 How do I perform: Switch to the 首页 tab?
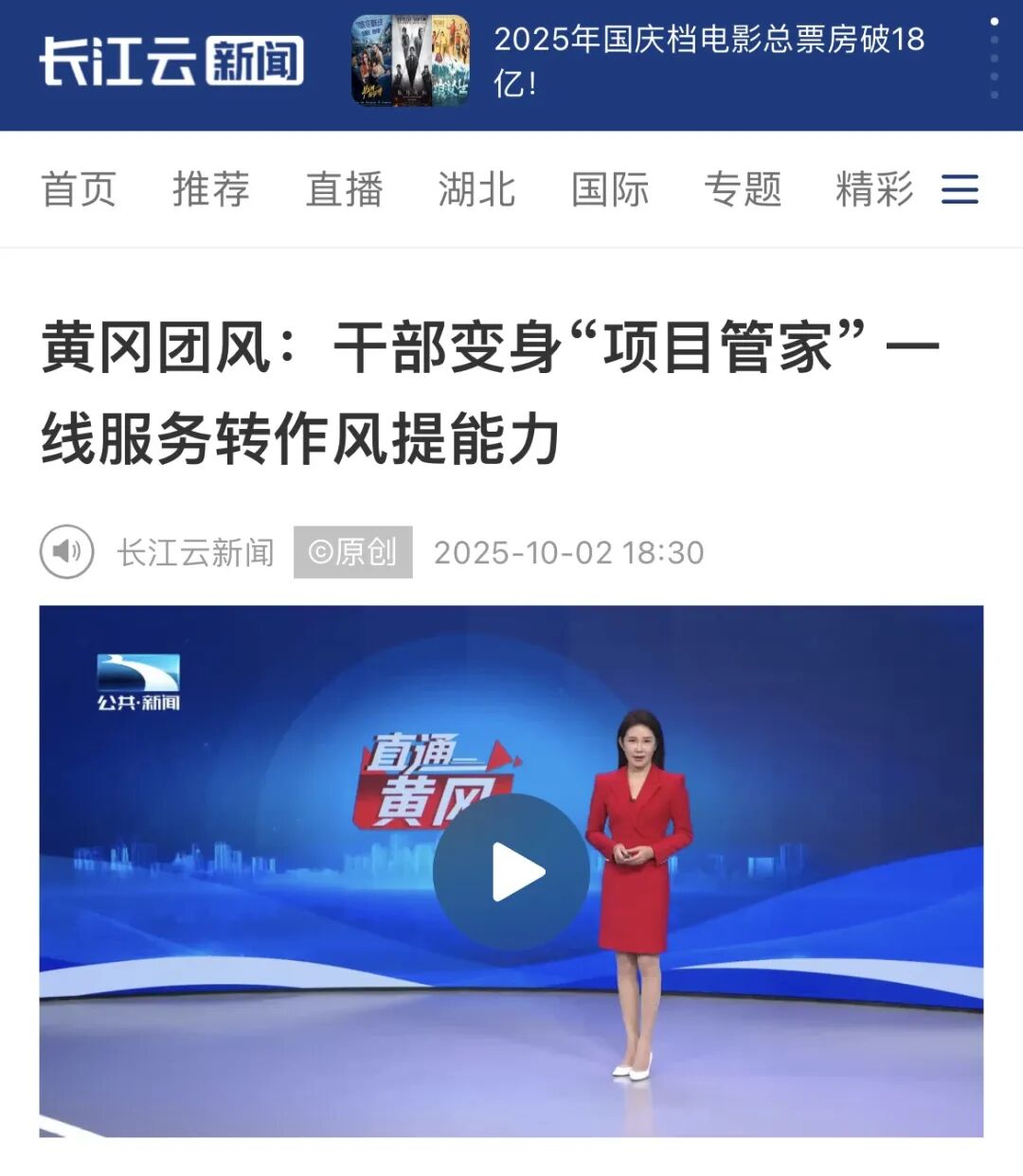point(79,189)
